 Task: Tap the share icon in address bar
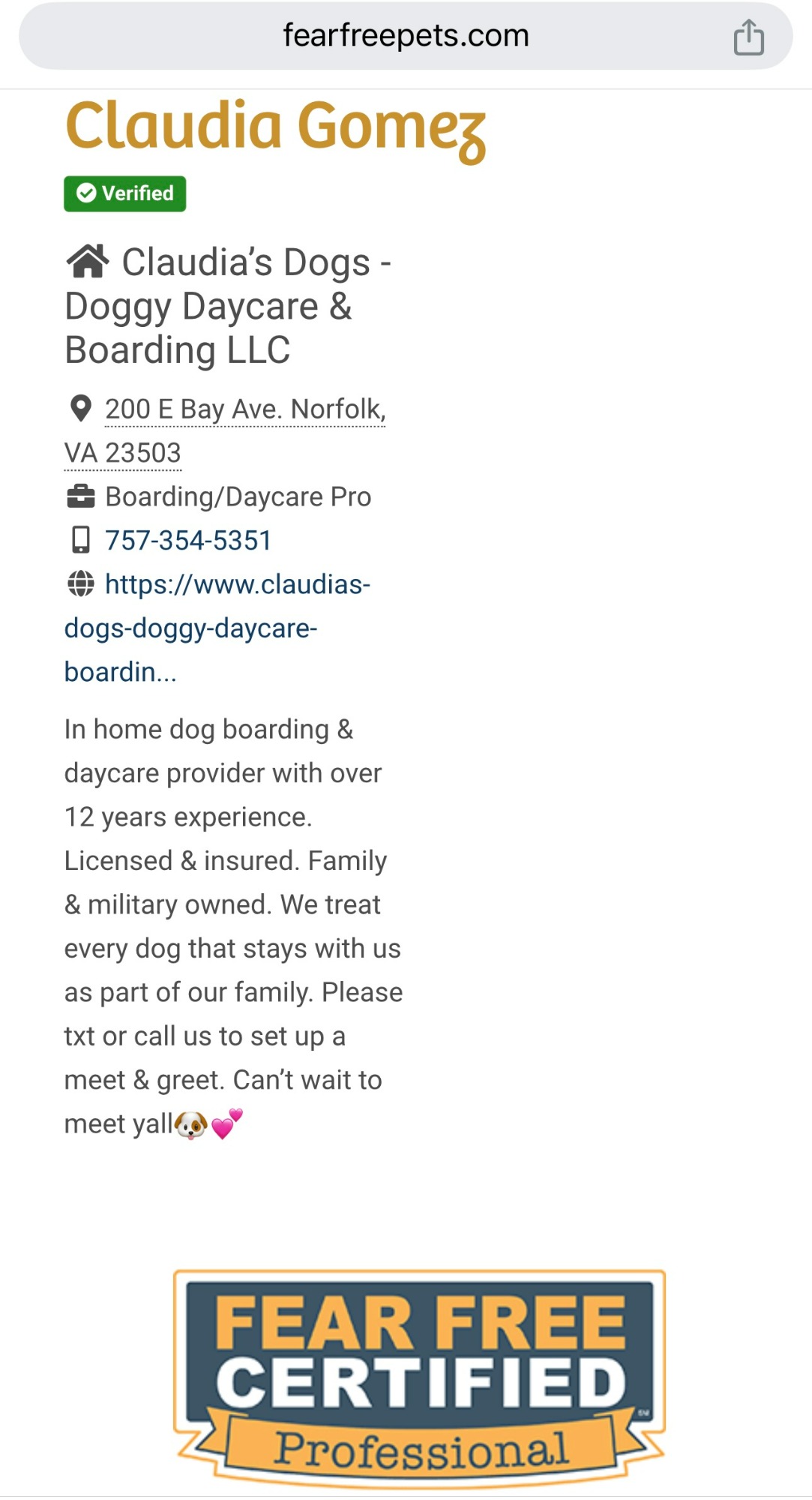748,37
